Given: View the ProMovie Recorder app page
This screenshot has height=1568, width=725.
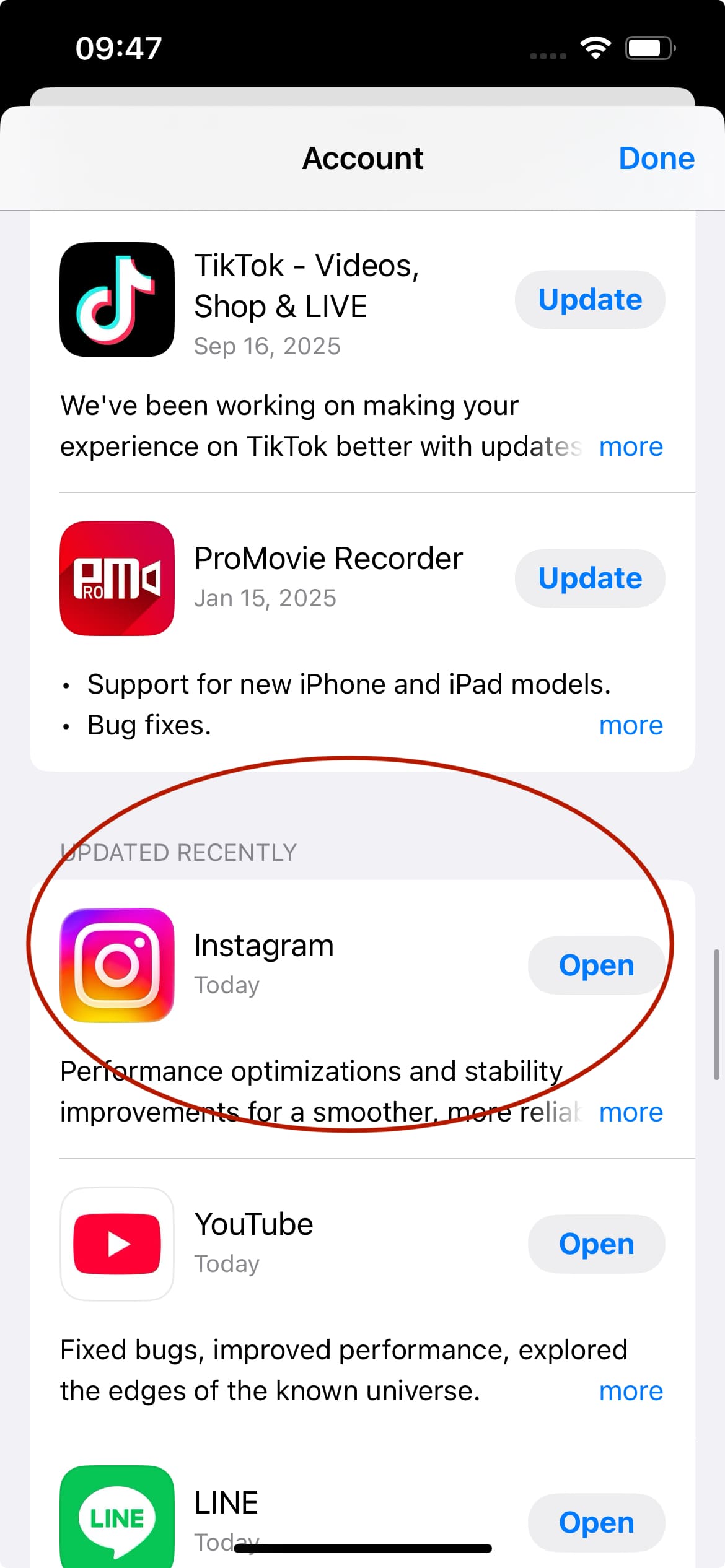Looking at the screenshot, I should pos(117,578).
